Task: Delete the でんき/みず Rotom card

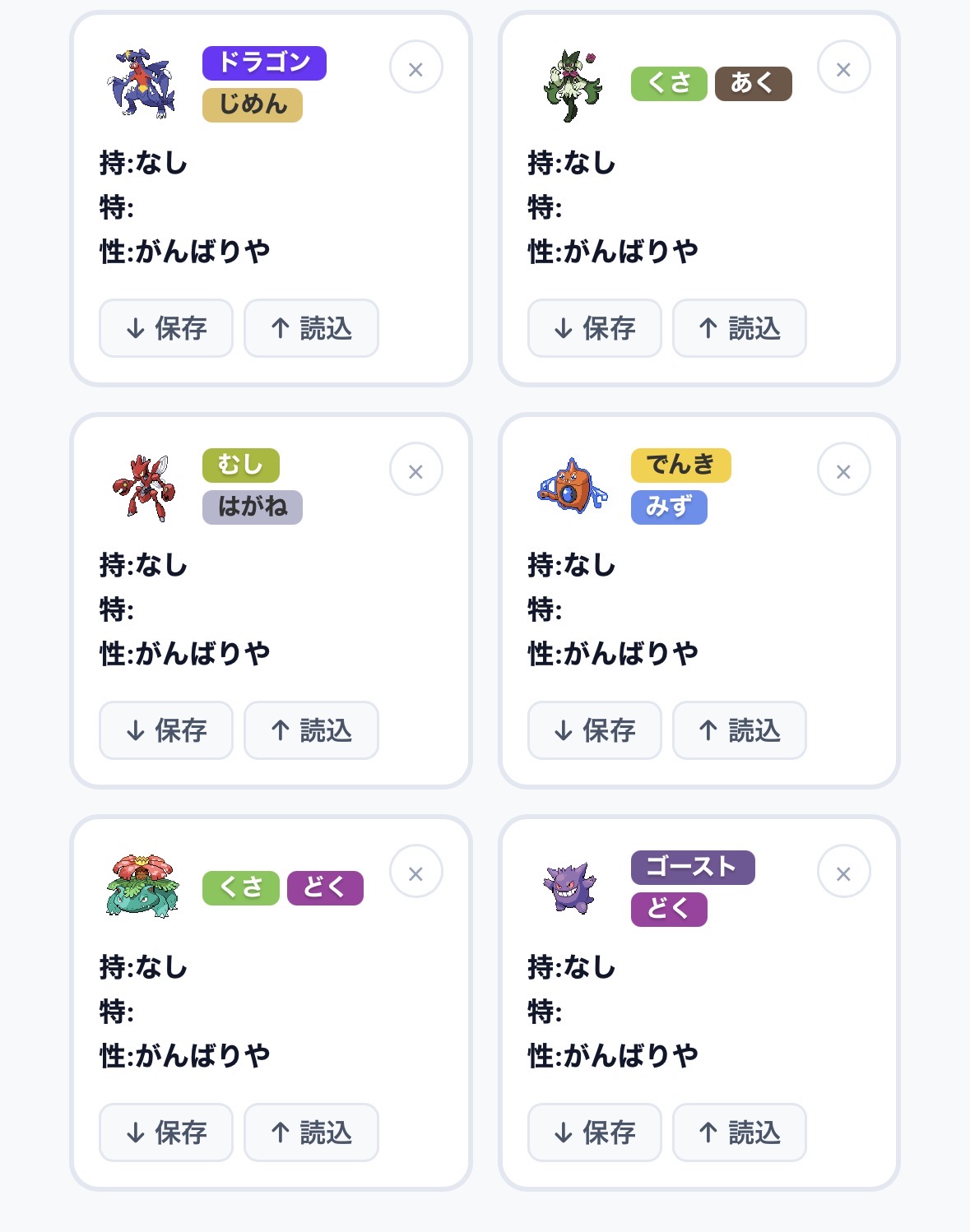Action: point(843,470)
